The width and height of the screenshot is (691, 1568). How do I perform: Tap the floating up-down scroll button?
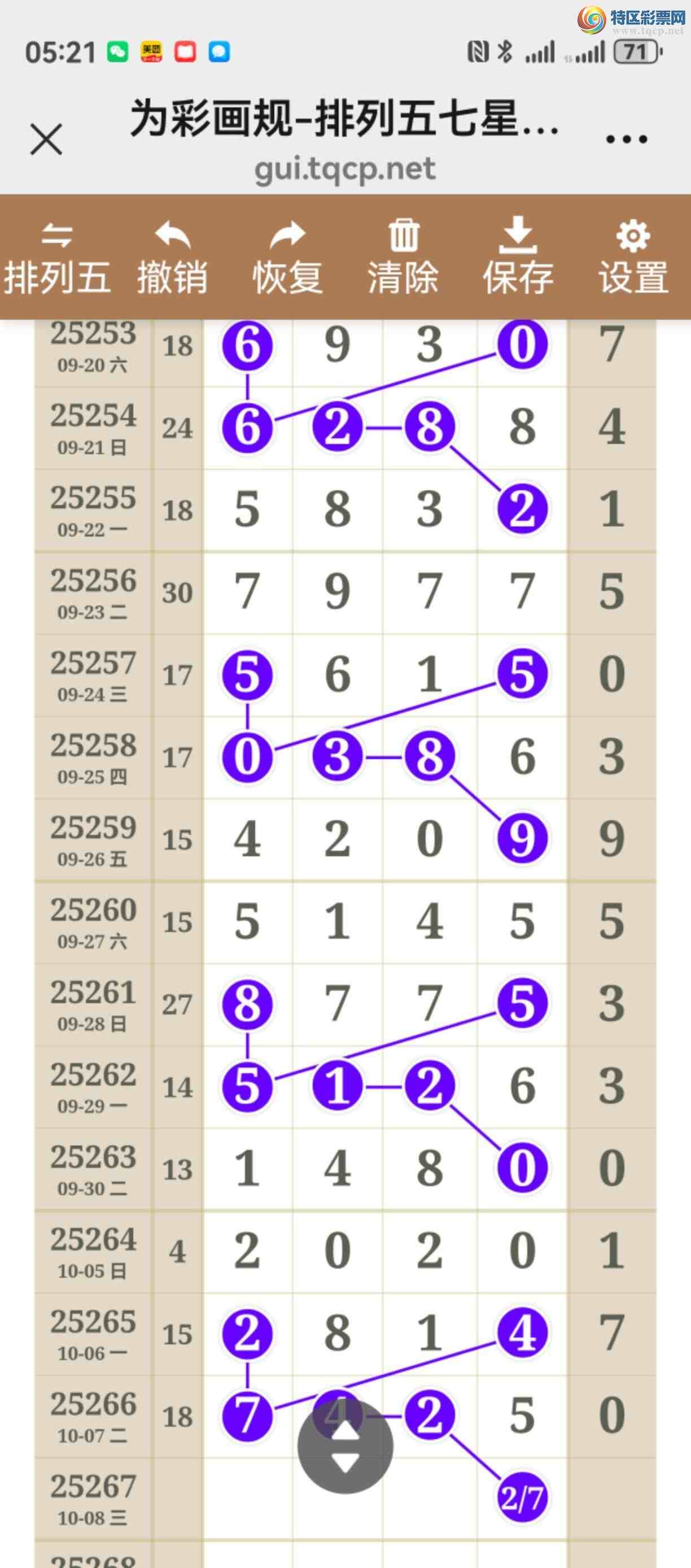[x=345, y=1446]
